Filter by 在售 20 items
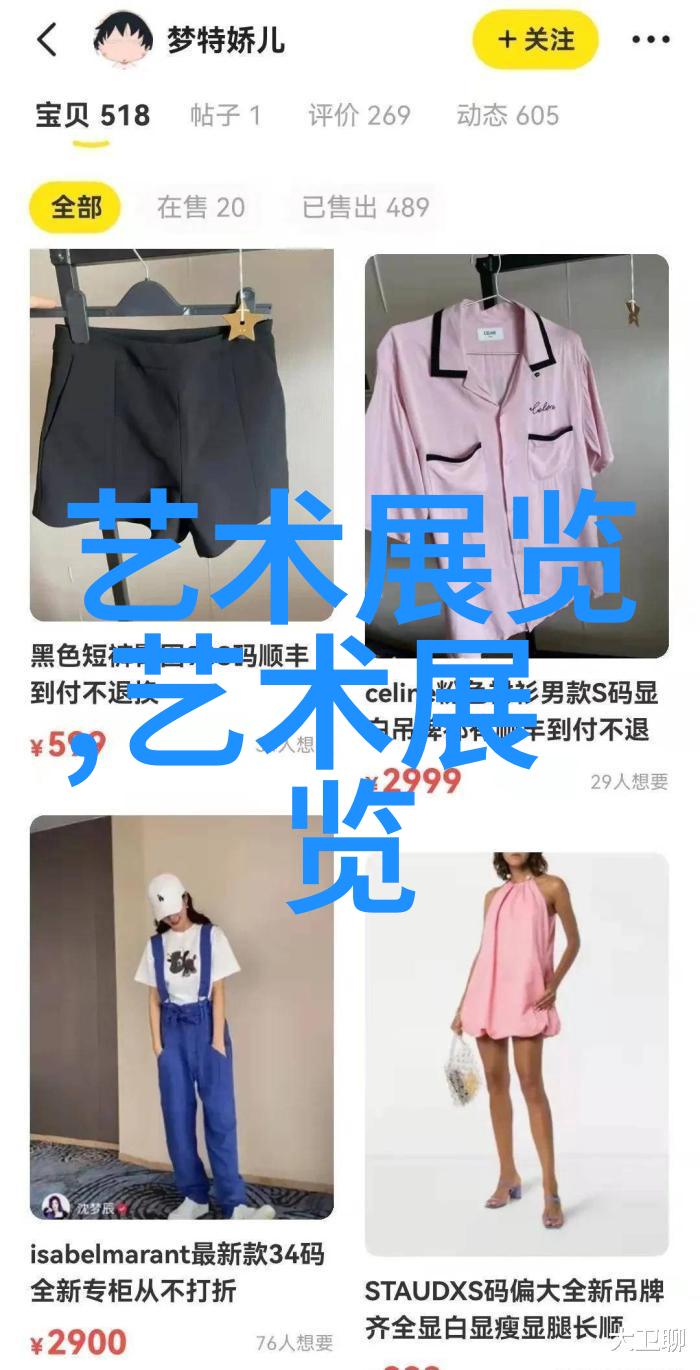 200,207
